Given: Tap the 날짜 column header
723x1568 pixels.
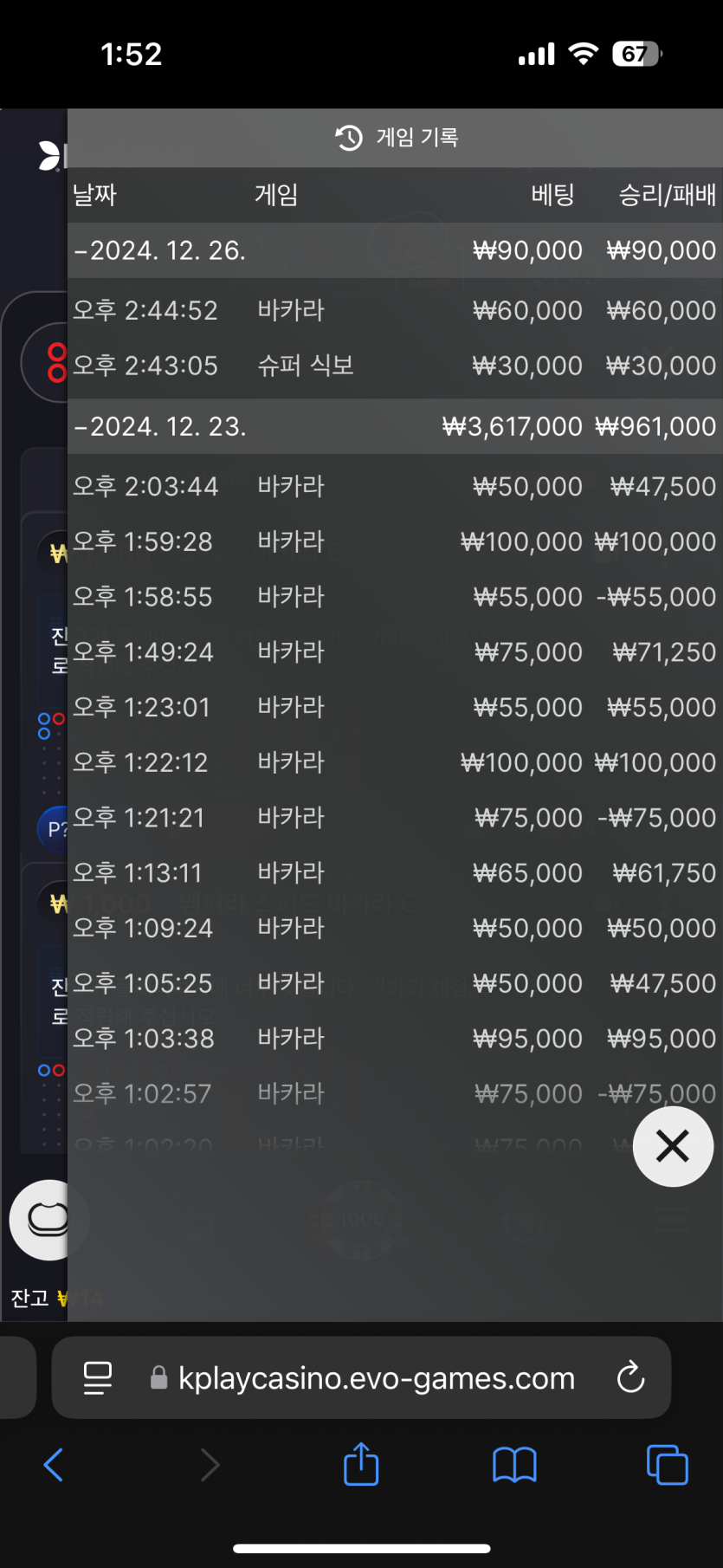Looking at the screenshot, I should (x=97, y=195).
